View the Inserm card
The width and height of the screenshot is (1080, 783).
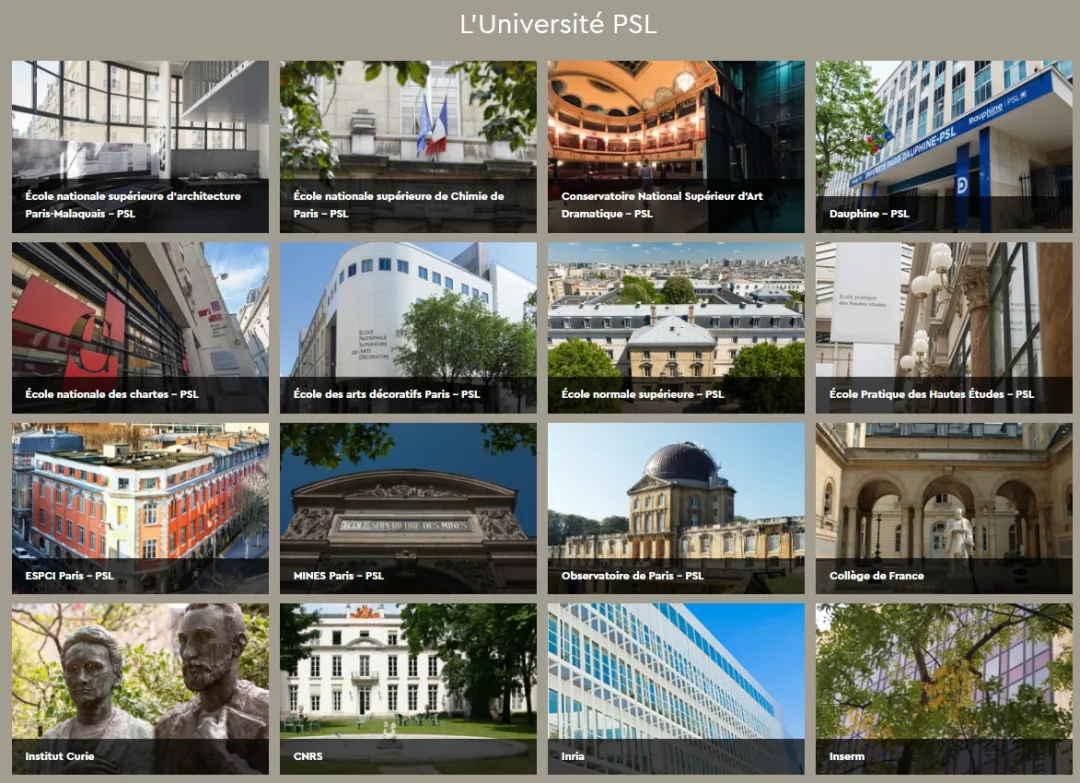(x=944, y=688)
